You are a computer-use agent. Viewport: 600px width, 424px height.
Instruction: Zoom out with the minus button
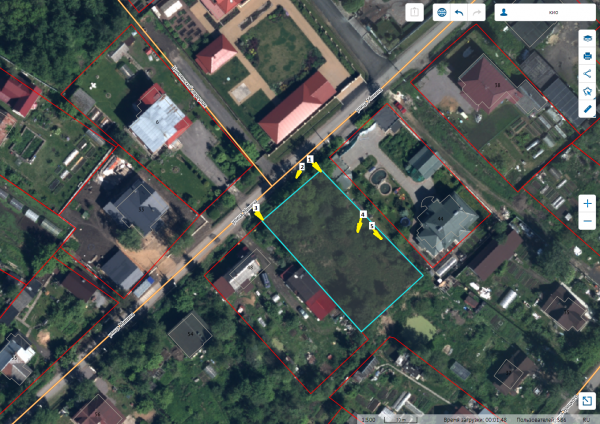click(588, 221)
